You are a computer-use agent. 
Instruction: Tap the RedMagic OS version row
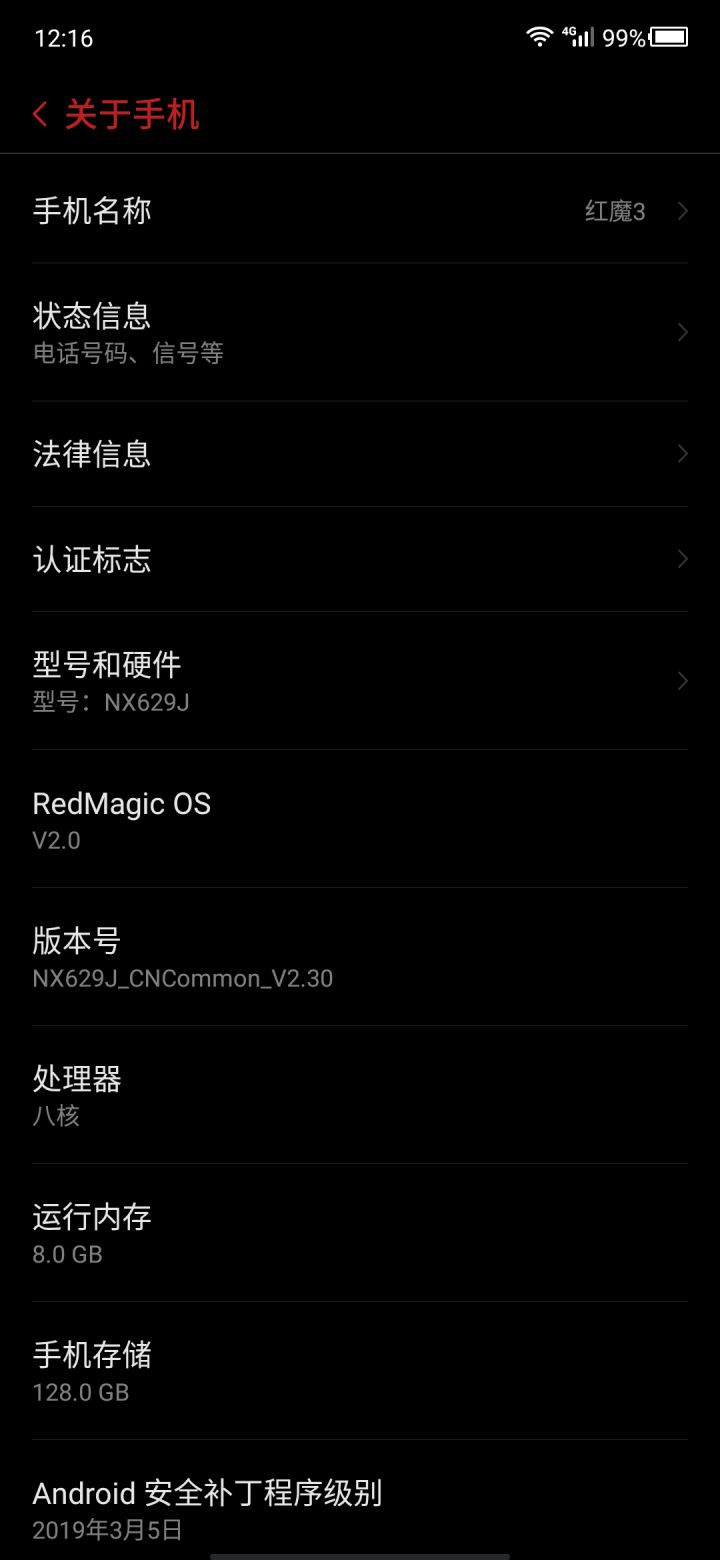(360, 819)
